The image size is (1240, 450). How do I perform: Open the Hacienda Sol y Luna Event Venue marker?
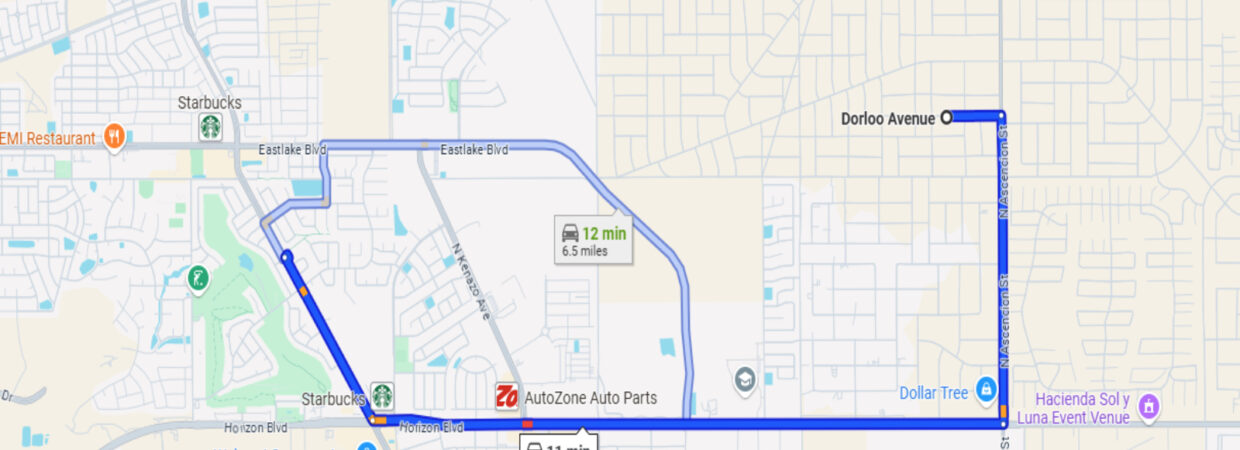pos(1149,407)
